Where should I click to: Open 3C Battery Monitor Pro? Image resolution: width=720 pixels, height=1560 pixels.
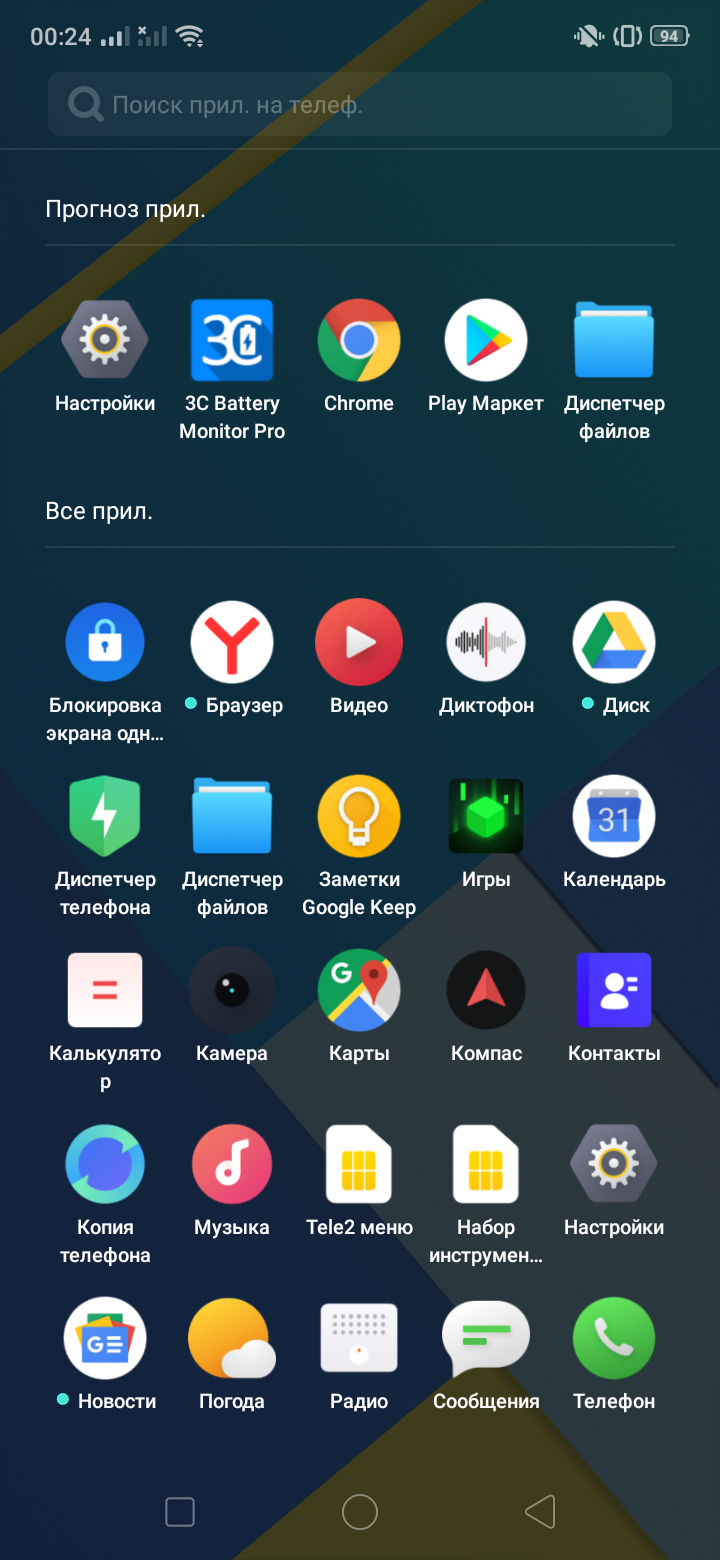(232, 341)
